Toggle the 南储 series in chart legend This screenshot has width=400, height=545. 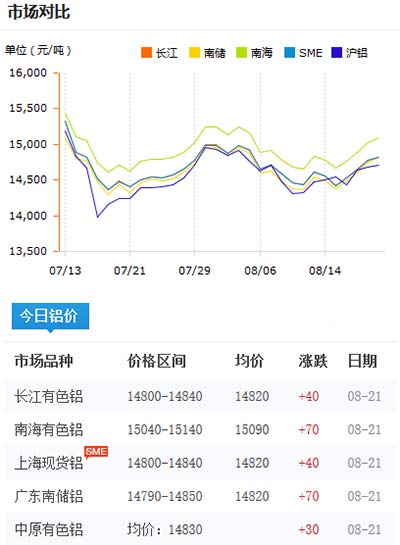coord(207,53)
